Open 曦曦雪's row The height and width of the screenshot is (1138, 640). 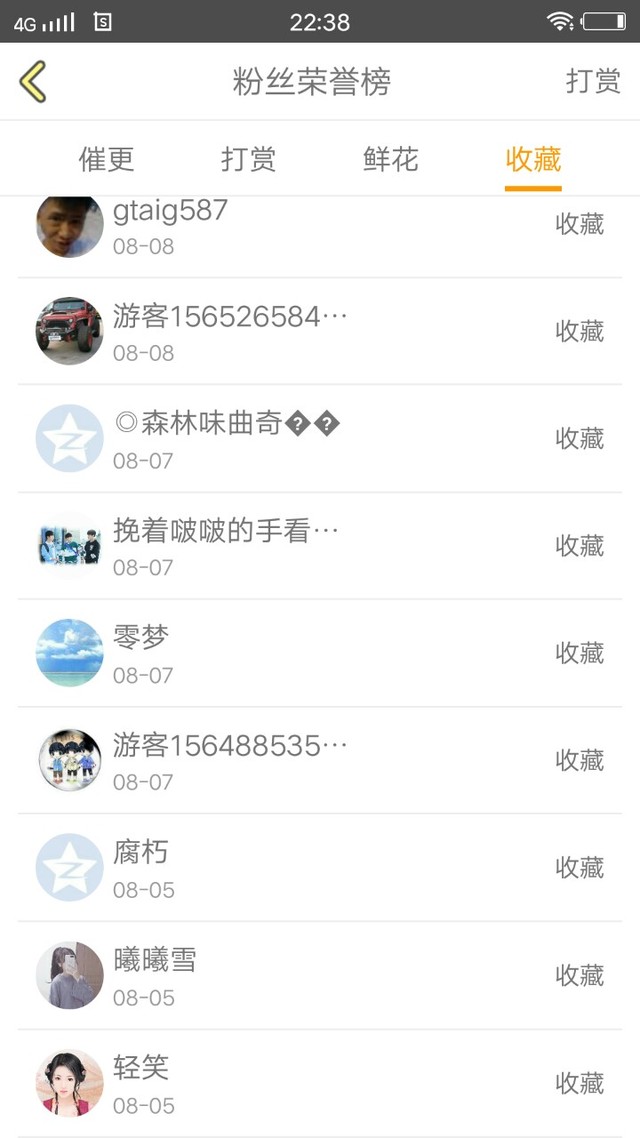pos(320,975)
